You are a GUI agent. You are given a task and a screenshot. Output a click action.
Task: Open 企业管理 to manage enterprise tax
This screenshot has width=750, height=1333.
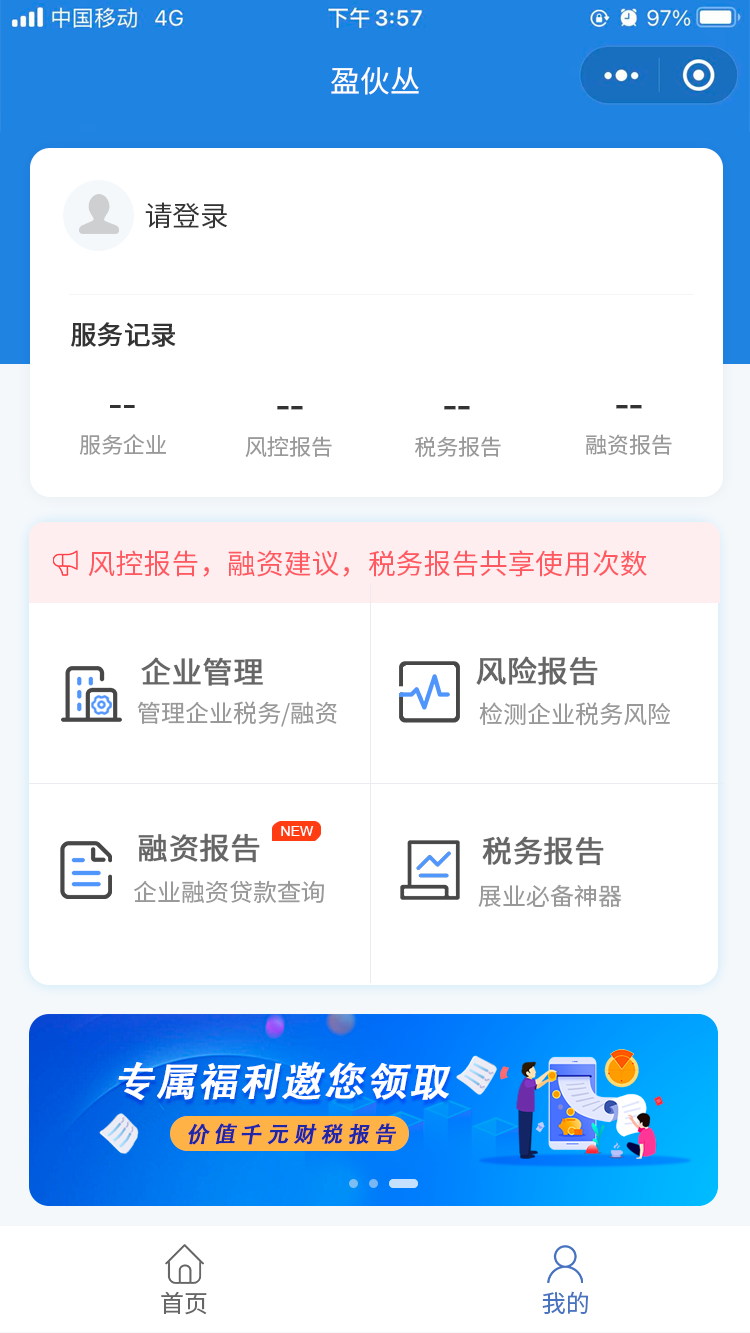pos(200,692)
